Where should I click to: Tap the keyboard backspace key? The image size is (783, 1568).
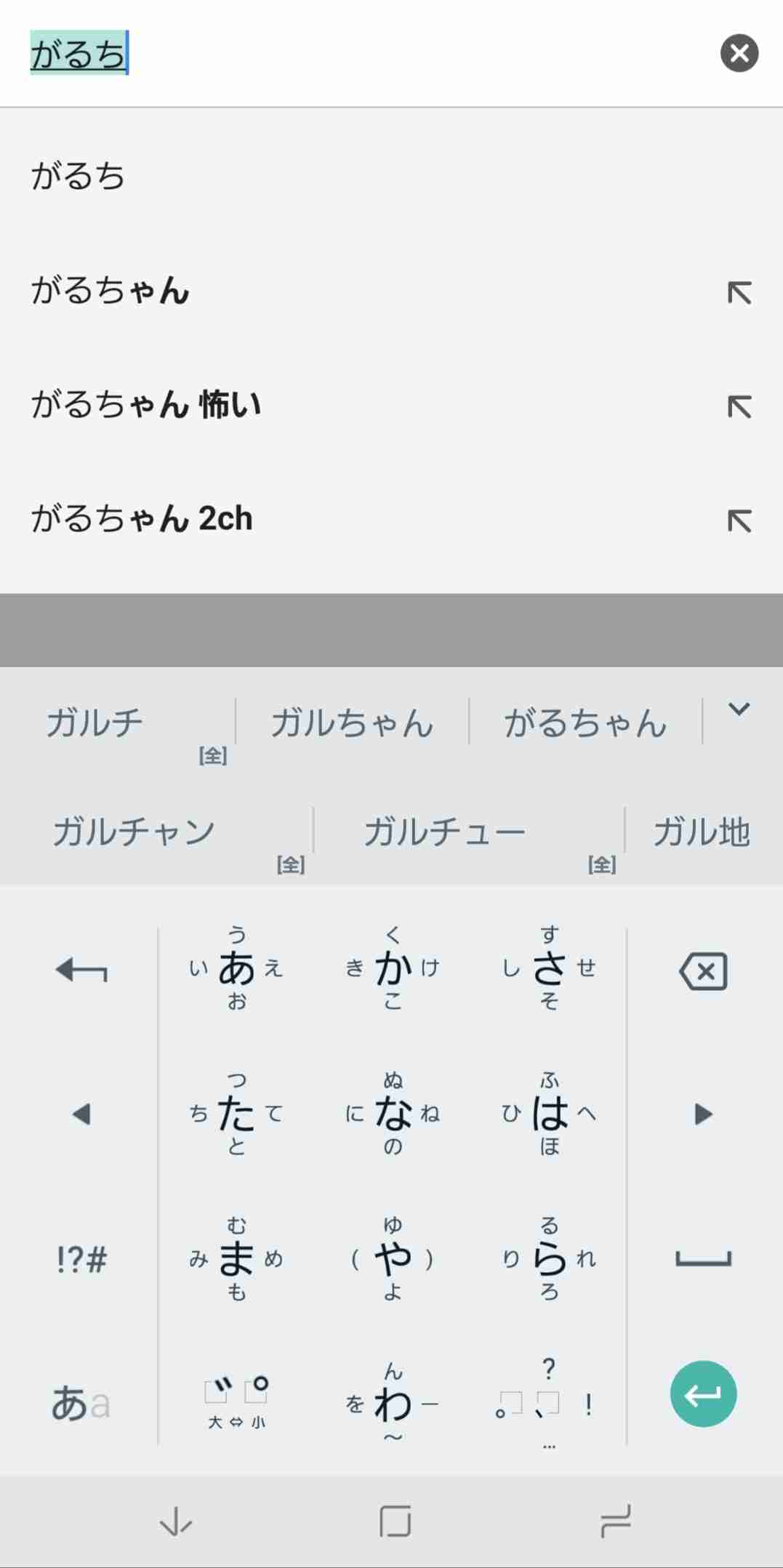tap(703, 971)
